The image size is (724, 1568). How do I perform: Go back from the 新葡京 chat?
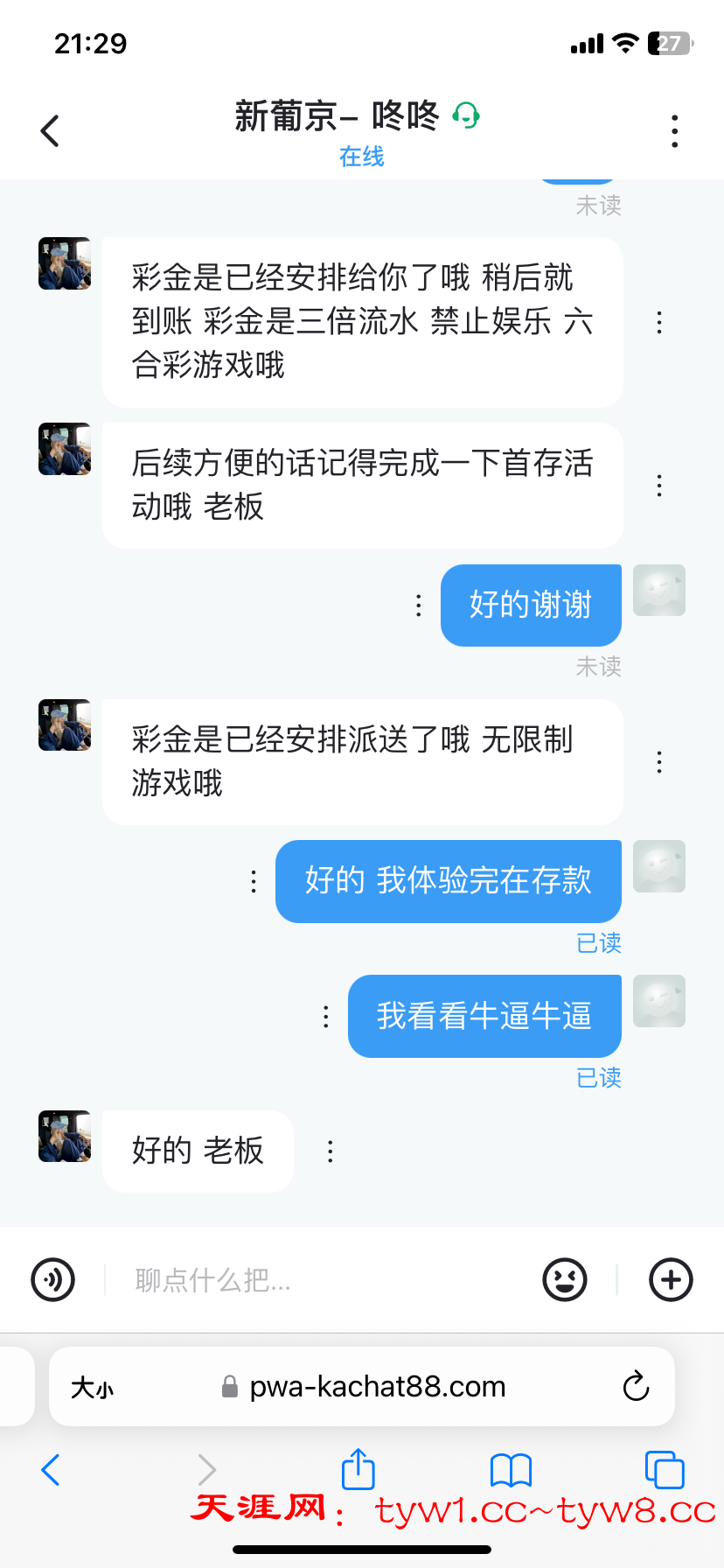point(51,131)
